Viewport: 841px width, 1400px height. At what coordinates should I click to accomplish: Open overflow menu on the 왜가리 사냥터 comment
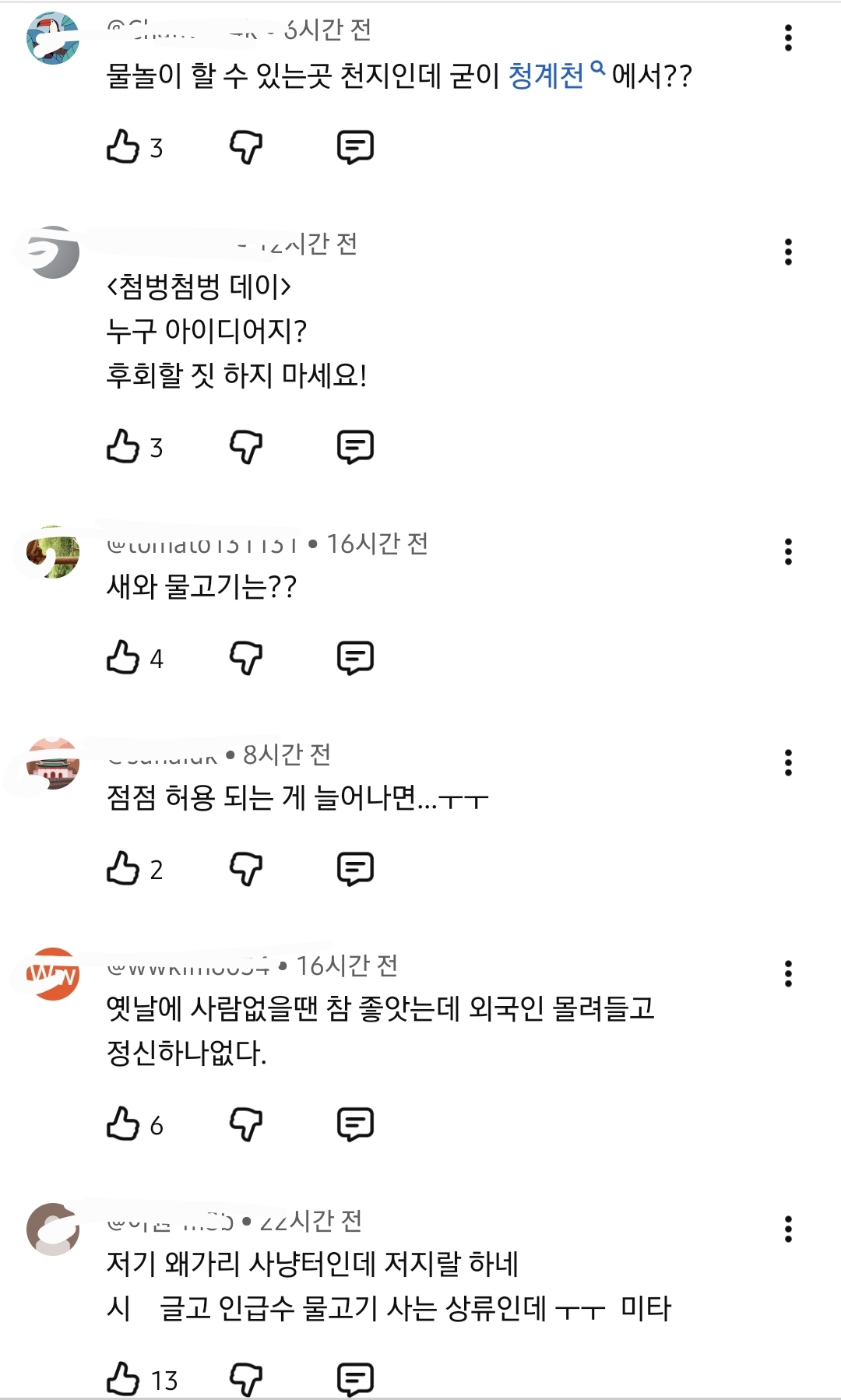tap(788, 1229)
